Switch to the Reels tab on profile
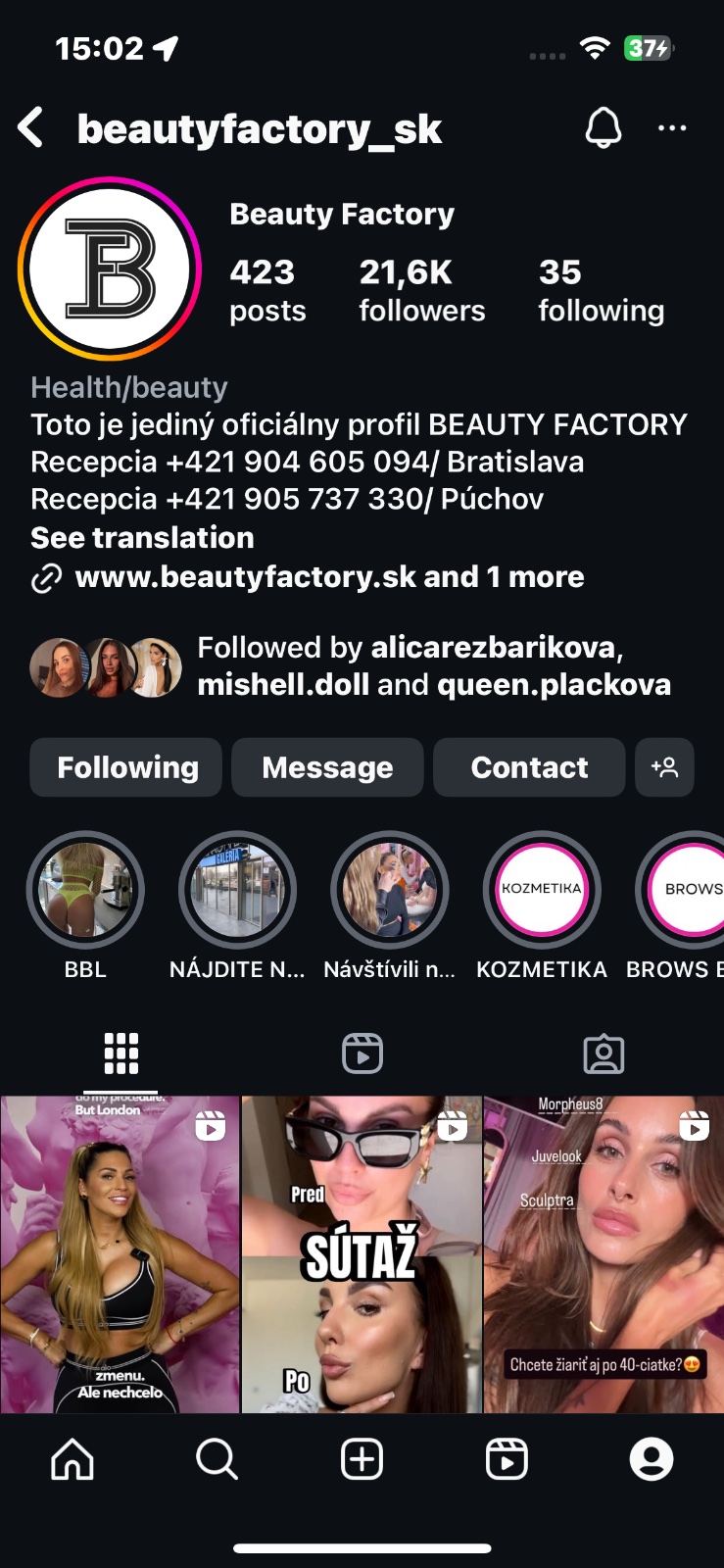The height and width of the screenshot is (1568, 724). click(362, 1054)
